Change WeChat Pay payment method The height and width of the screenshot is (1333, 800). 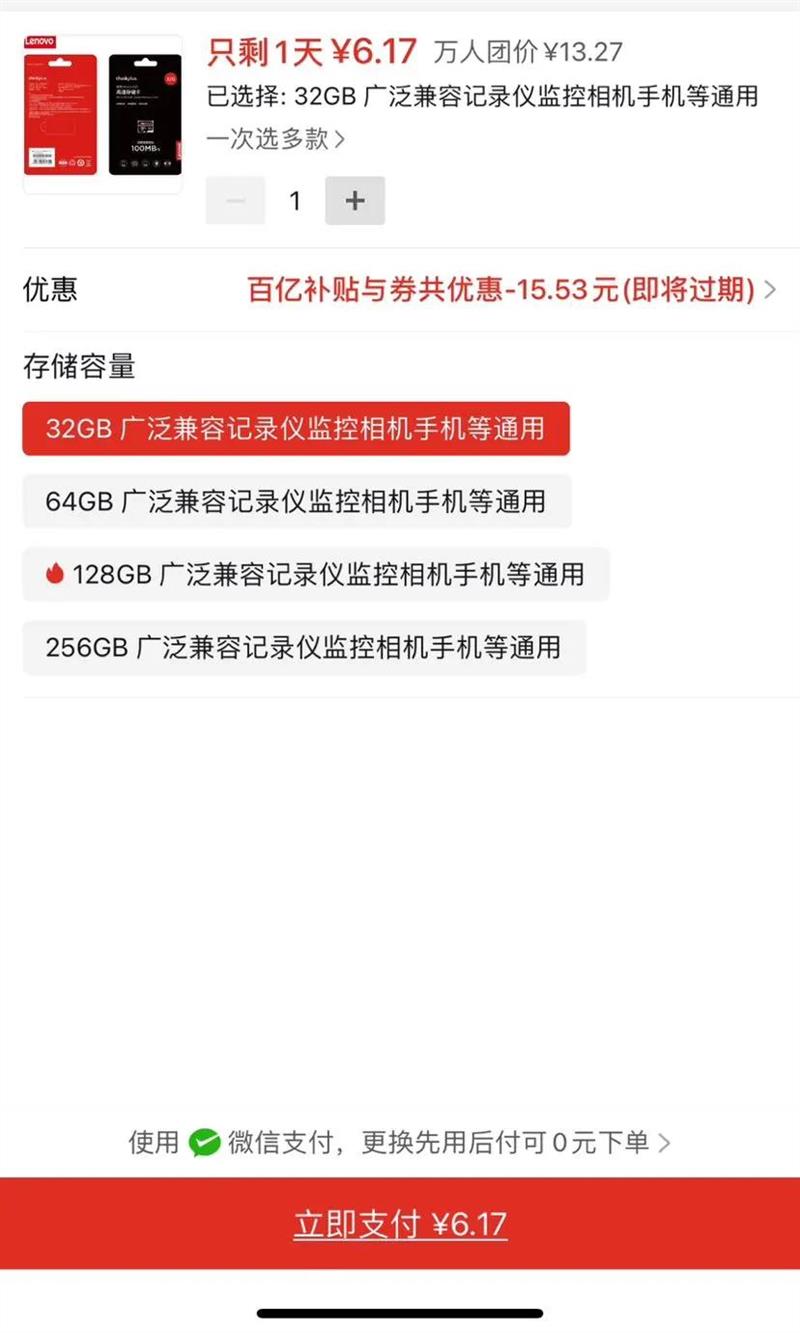tap(400, 1142)
